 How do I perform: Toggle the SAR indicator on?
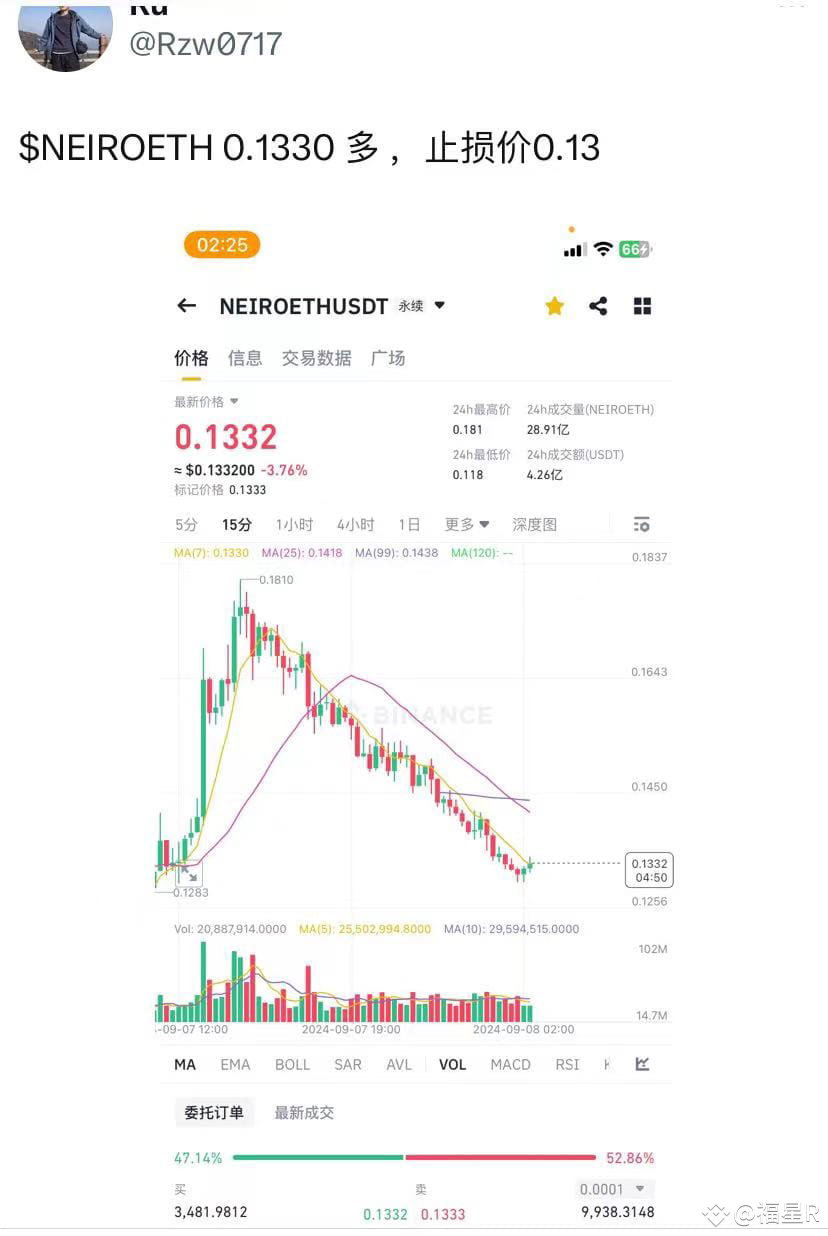point(347,1065)
